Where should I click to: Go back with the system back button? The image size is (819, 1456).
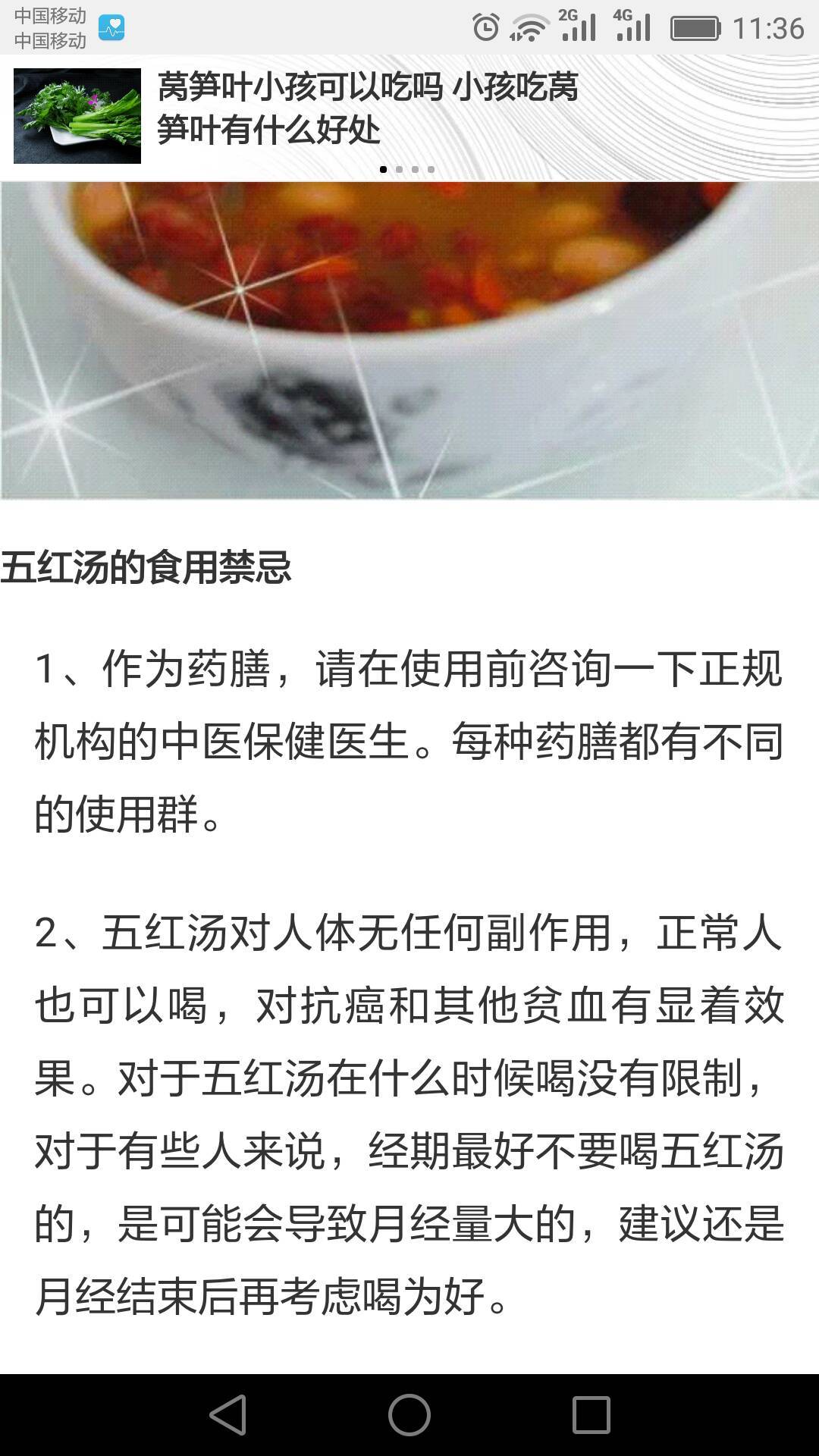228,1415
